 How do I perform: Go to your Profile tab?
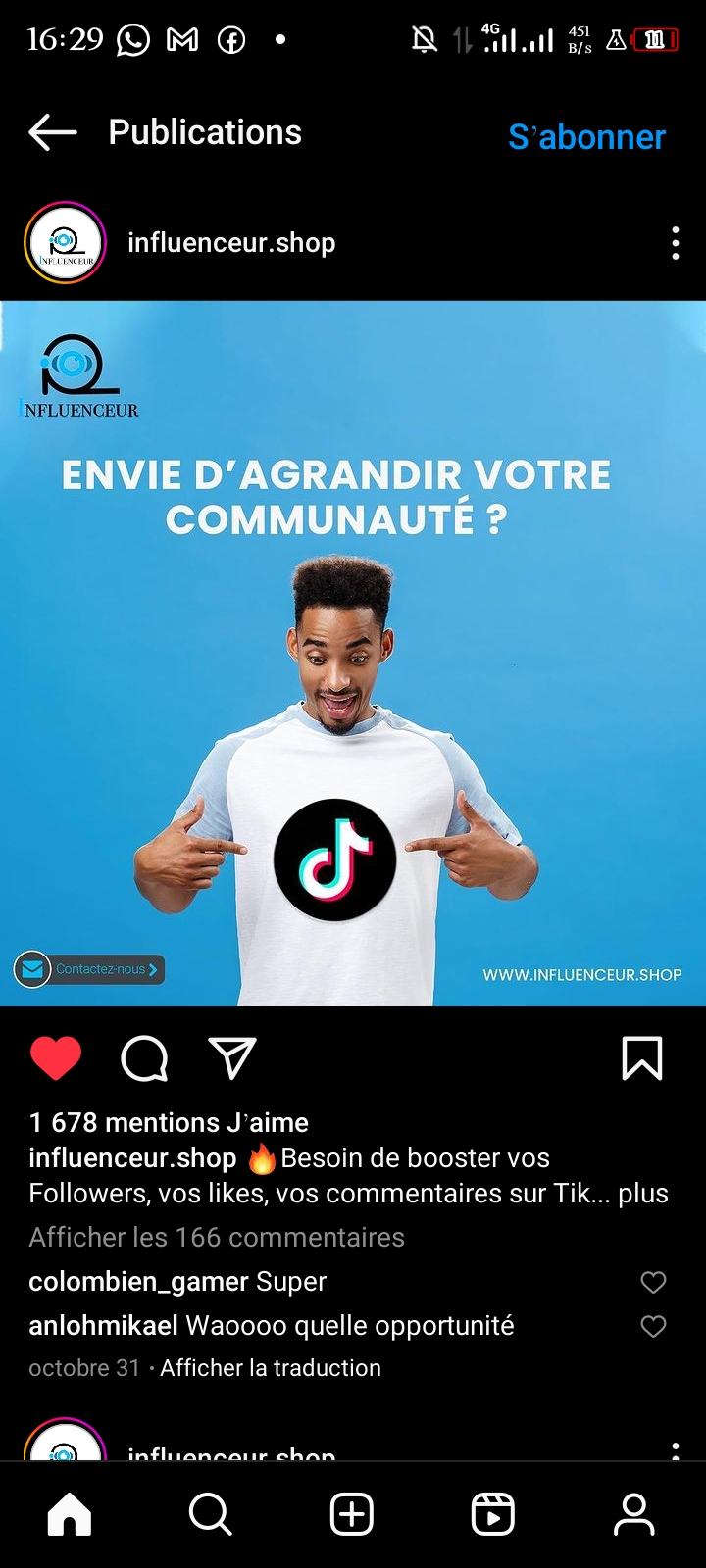coord(633,1514)
